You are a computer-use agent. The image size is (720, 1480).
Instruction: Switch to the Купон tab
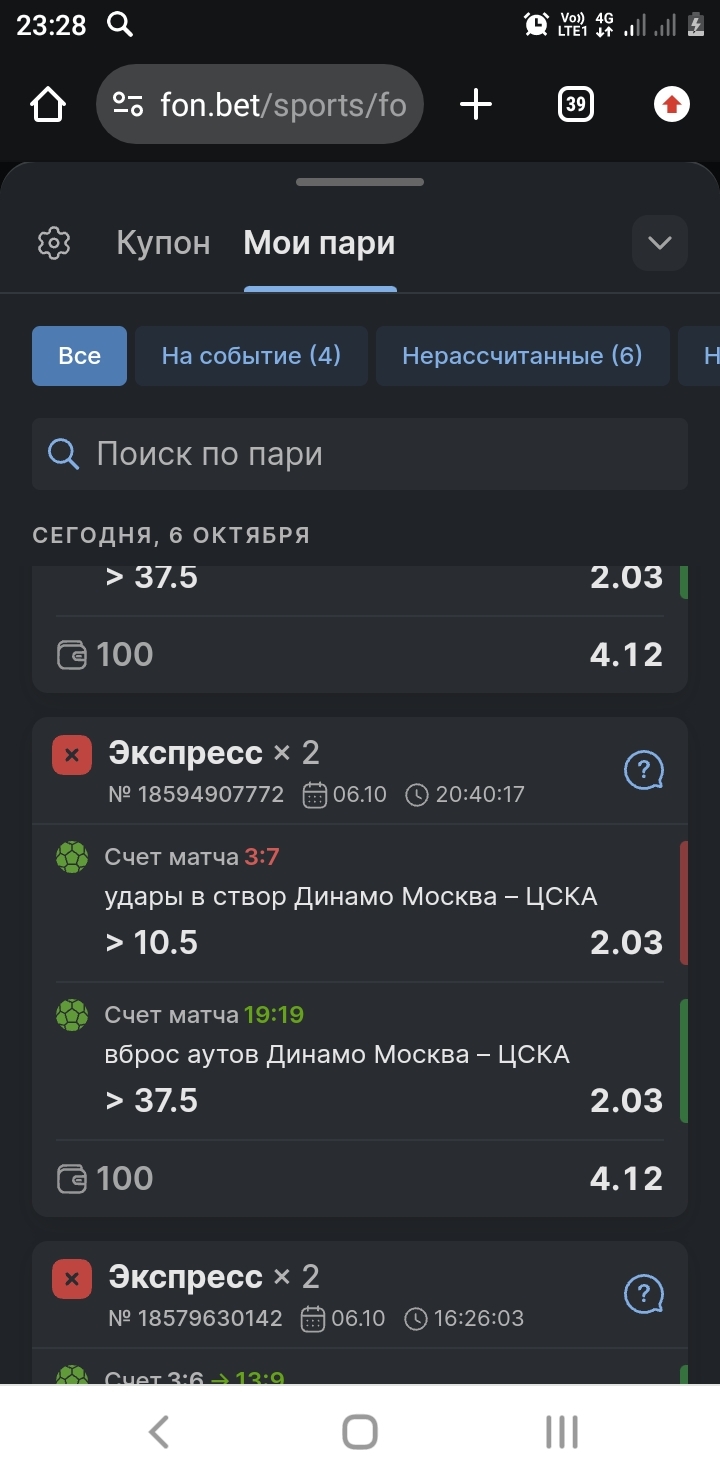click(163, 243)
